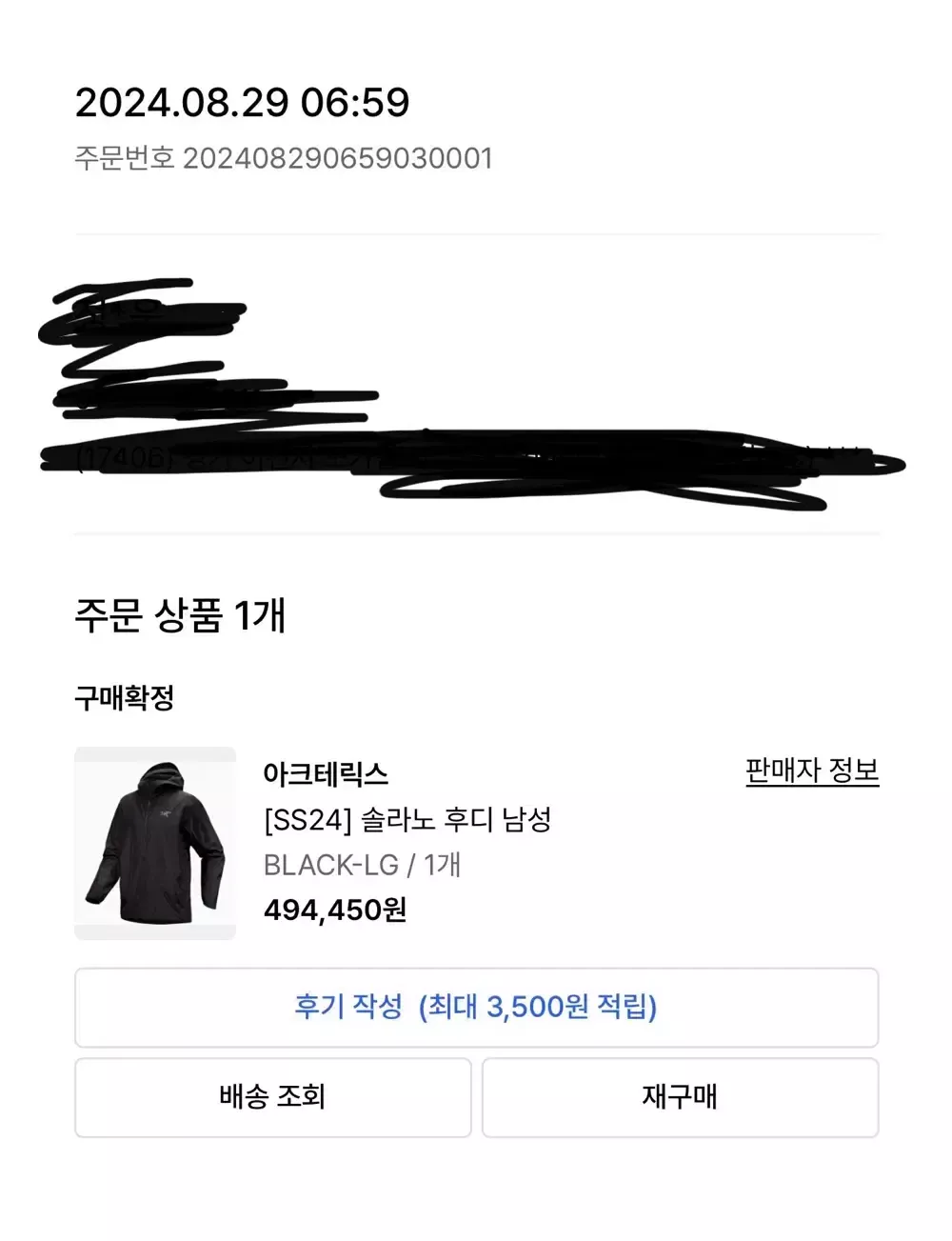Open the 솔라노 후디 jacket product image
The image size is (952, 1241).
pos(155,843)
